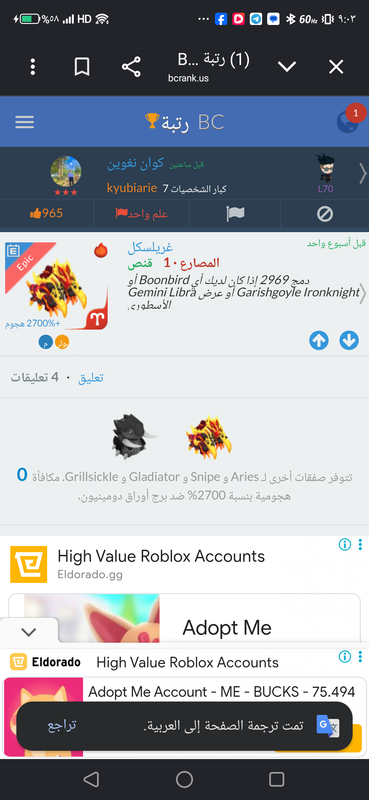Open the Epic Grillsickle monster image
This screenshot has width=369, height=800.
tap(56, 286)
